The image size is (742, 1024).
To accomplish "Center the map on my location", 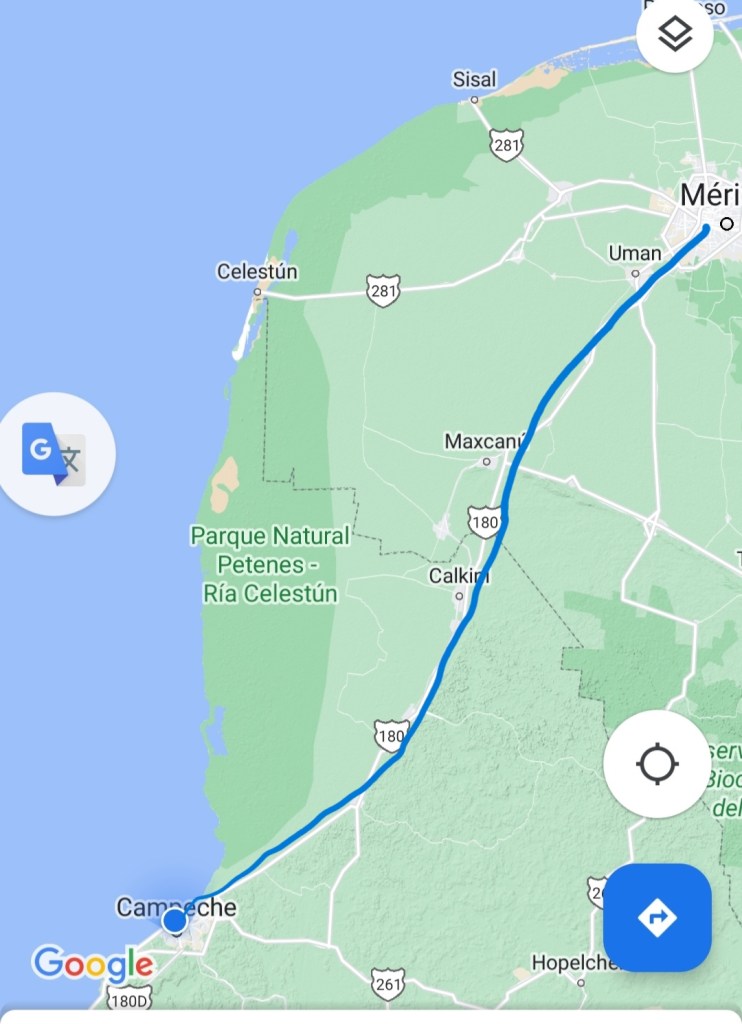I will pos(657,765).
